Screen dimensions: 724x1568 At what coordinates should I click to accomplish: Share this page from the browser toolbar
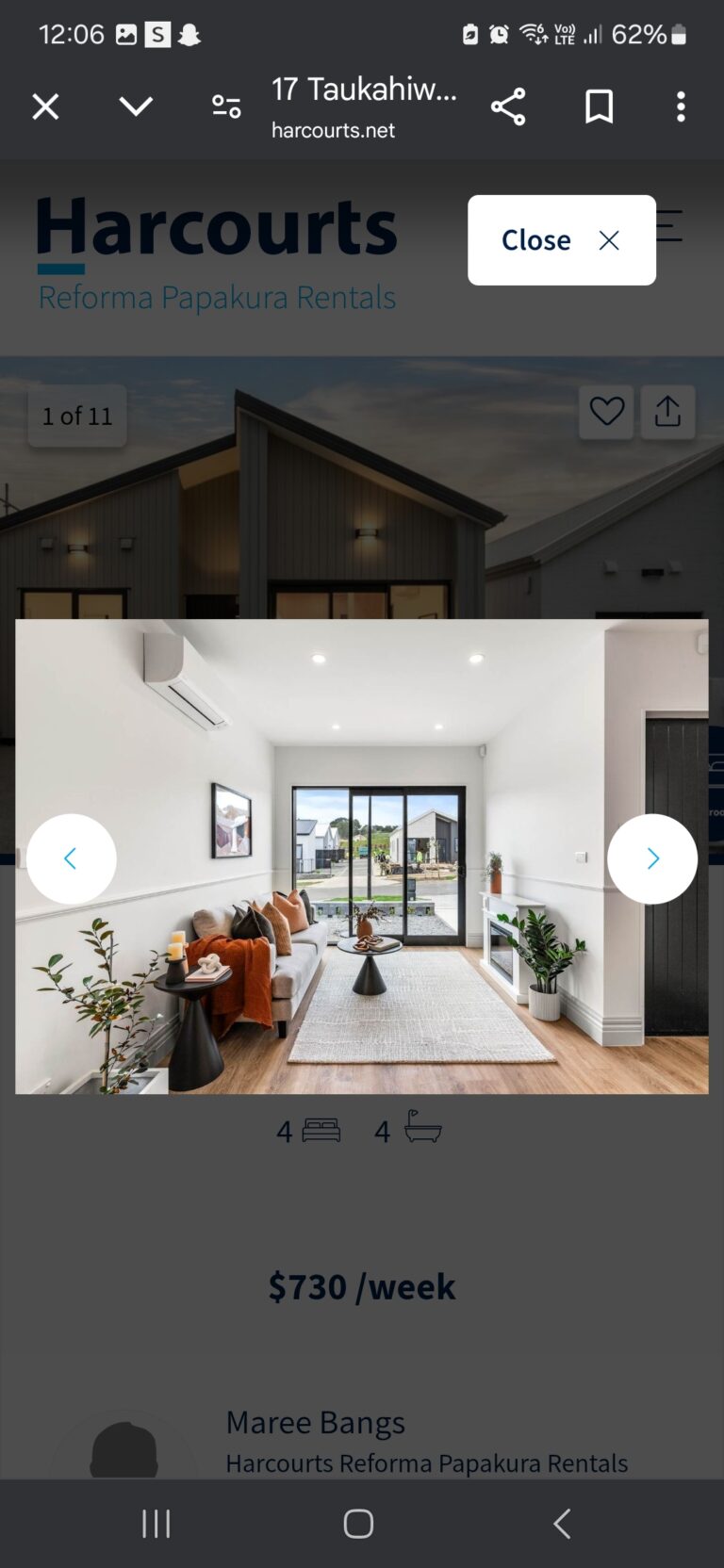pyautogui.click(x=508, y=106)
